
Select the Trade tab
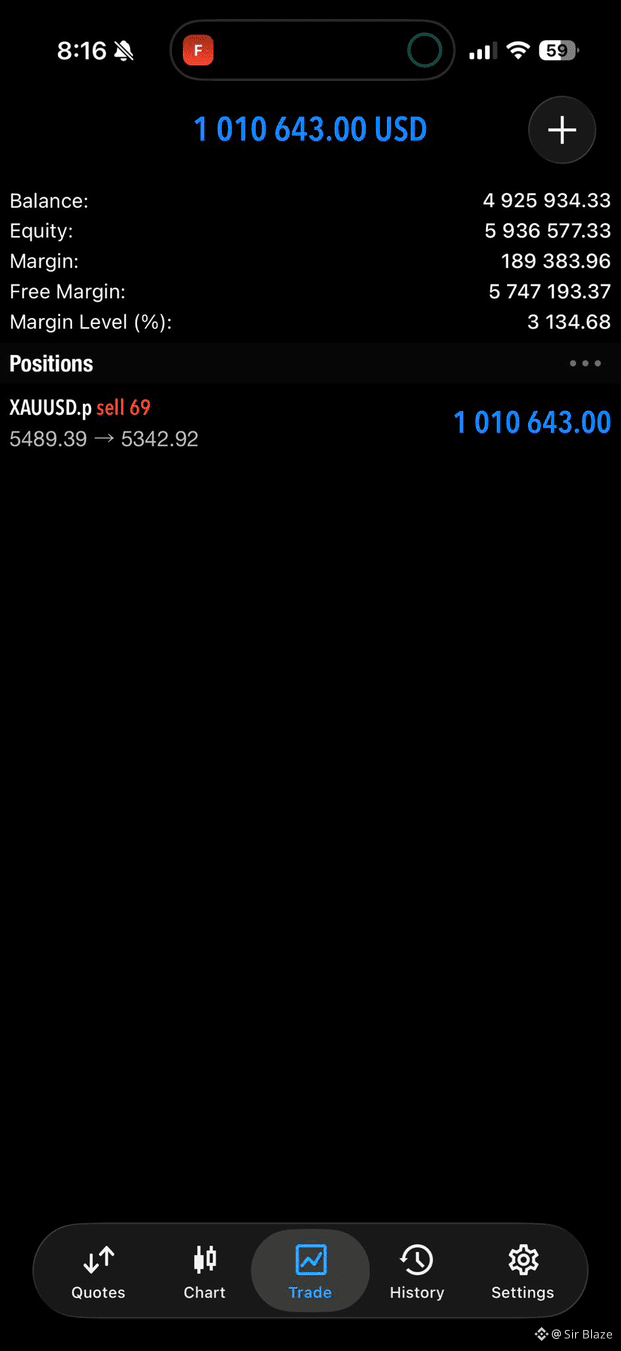[x=310, y=1271]
